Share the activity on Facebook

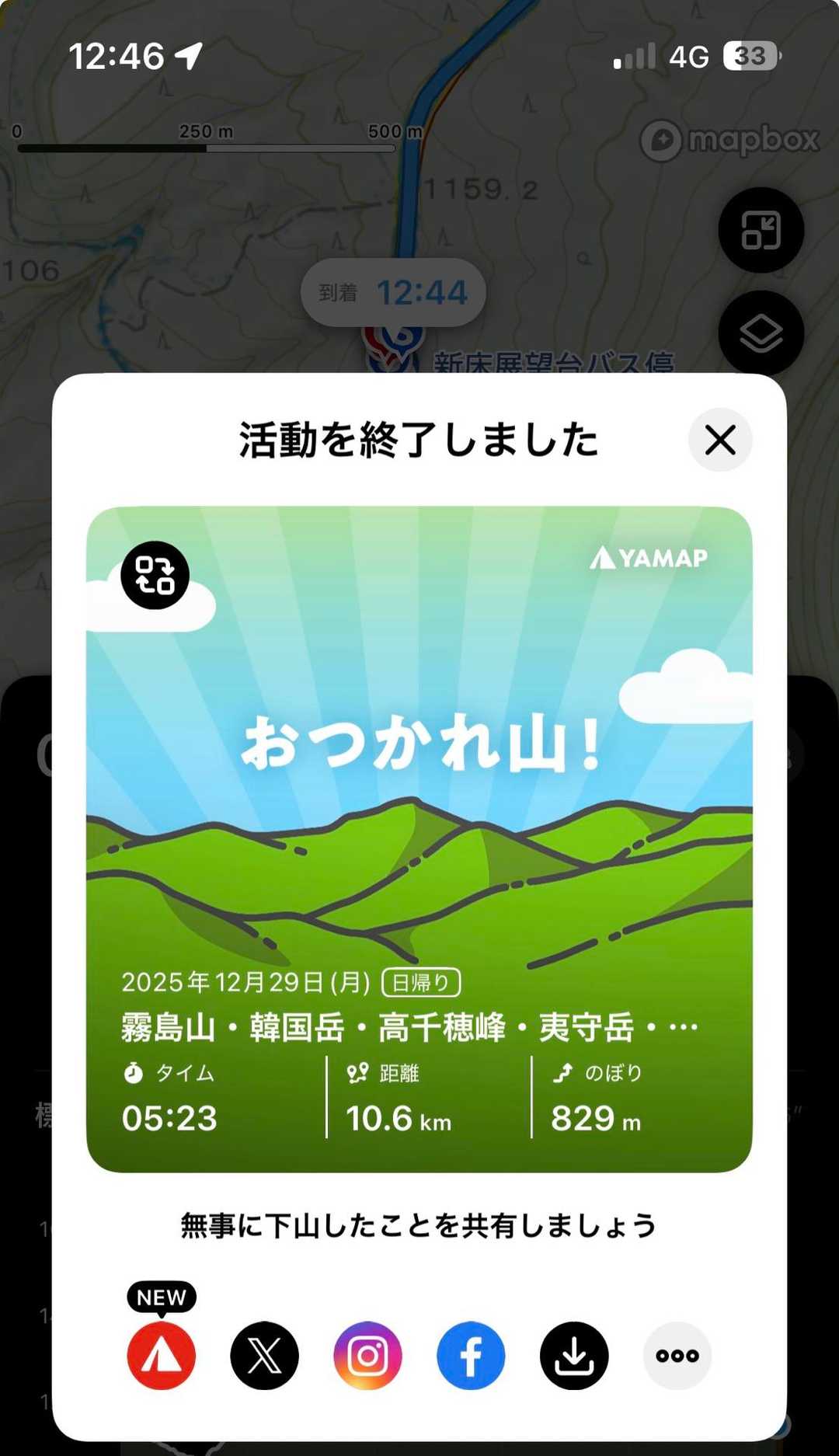tap(471, 1355)
